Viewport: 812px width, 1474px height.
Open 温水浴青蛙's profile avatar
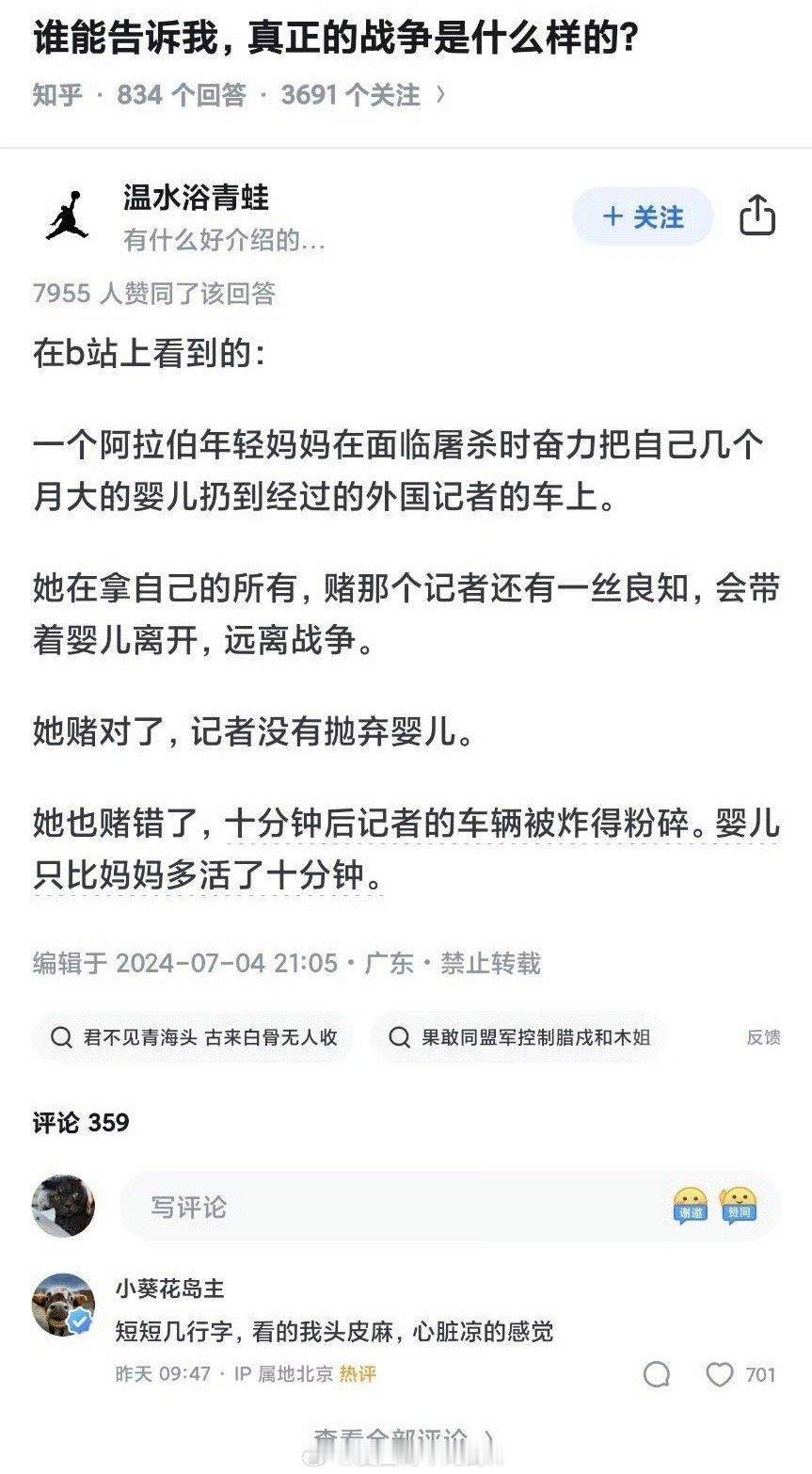coord(67,217)
